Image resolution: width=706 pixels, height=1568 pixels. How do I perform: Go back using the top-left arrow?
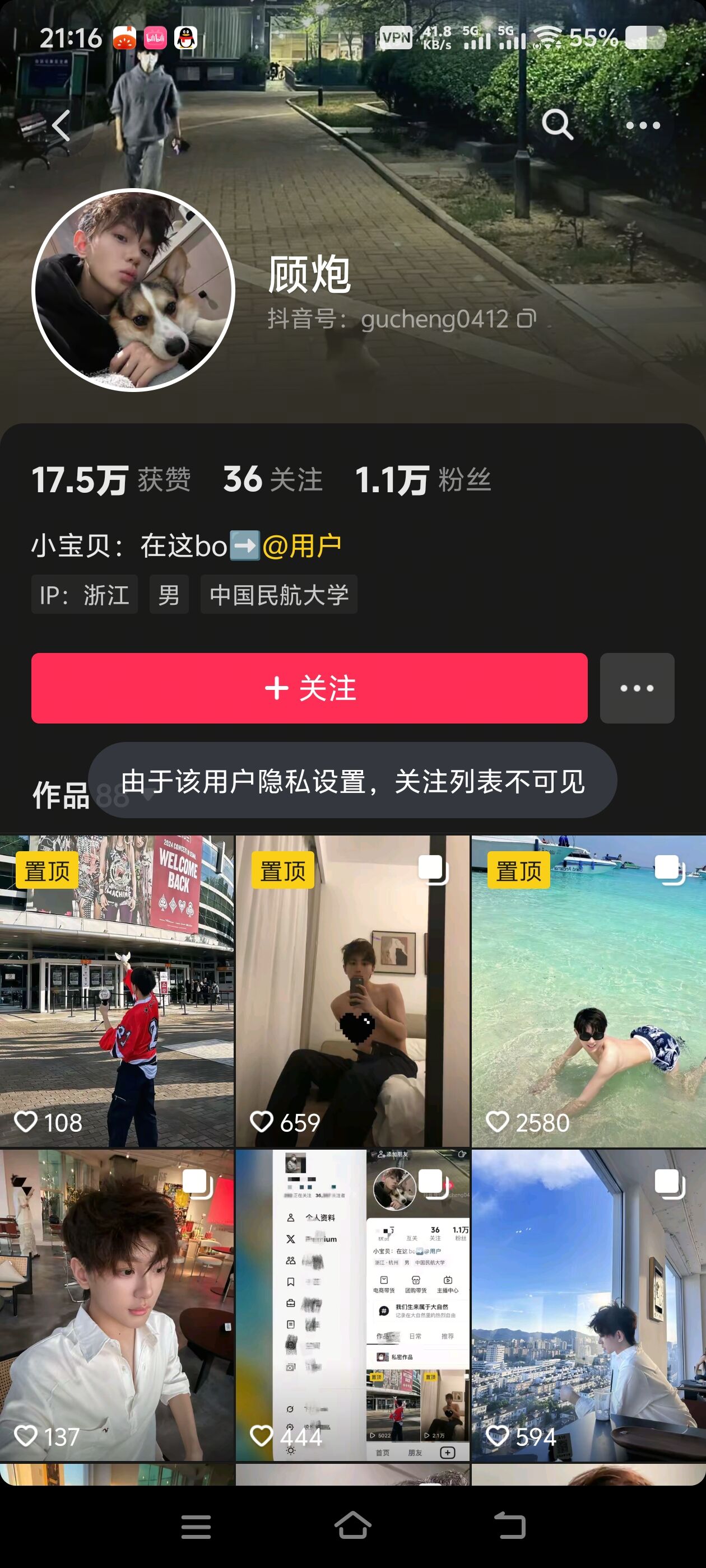61,125
